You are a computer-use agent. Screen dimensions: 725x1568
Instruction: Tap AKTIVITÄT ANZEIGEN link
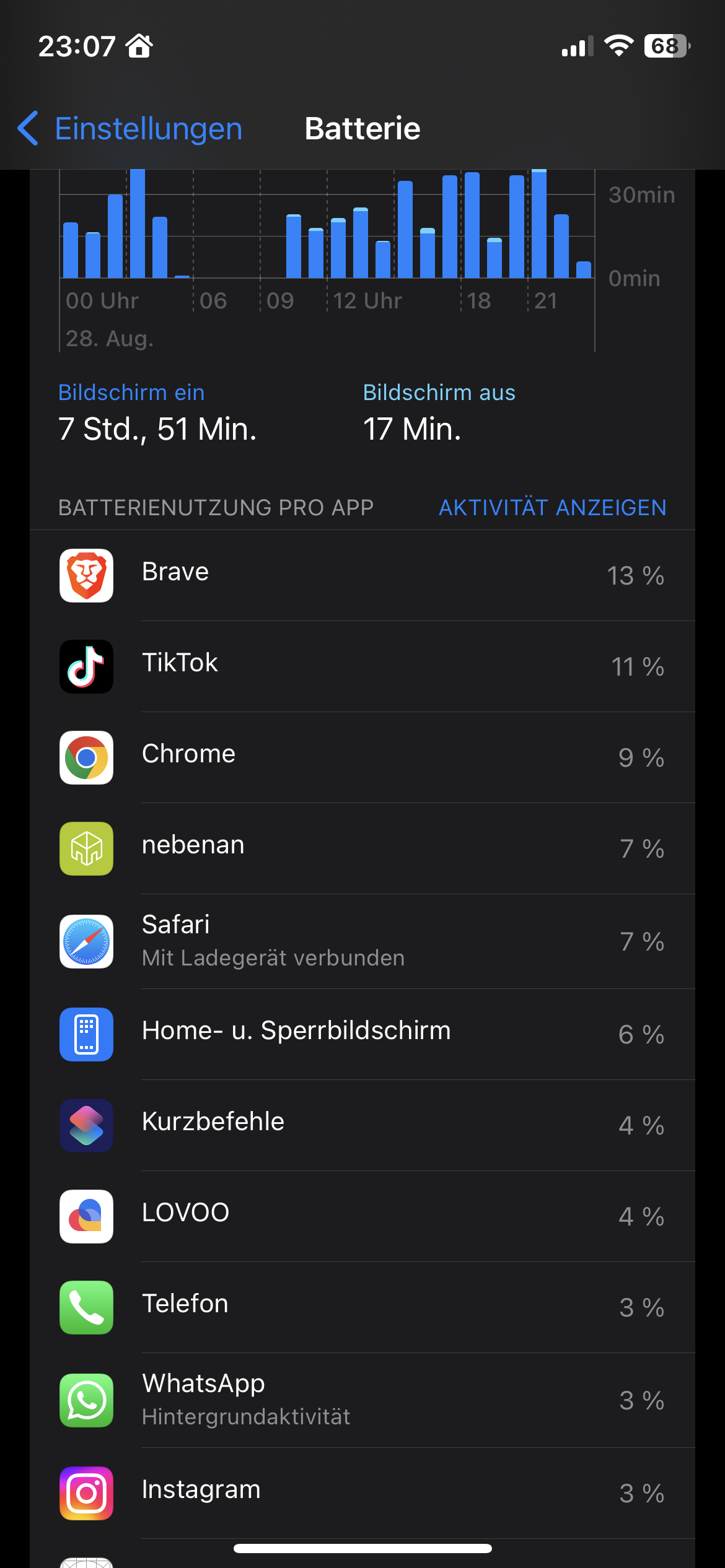coord(552,507)
